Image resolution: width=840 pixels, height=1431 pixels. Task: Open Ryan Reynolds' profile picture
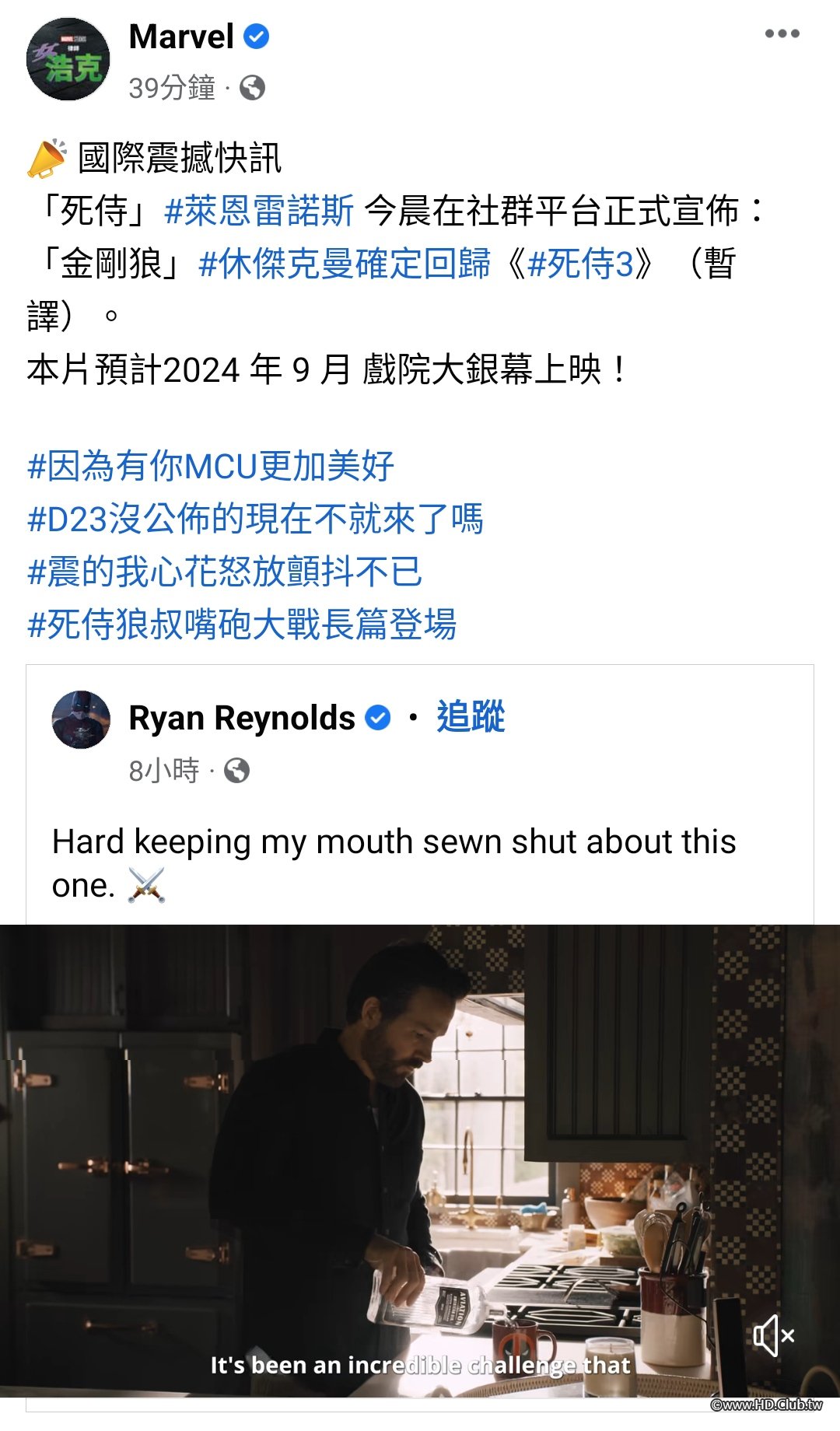coord(81,719)
